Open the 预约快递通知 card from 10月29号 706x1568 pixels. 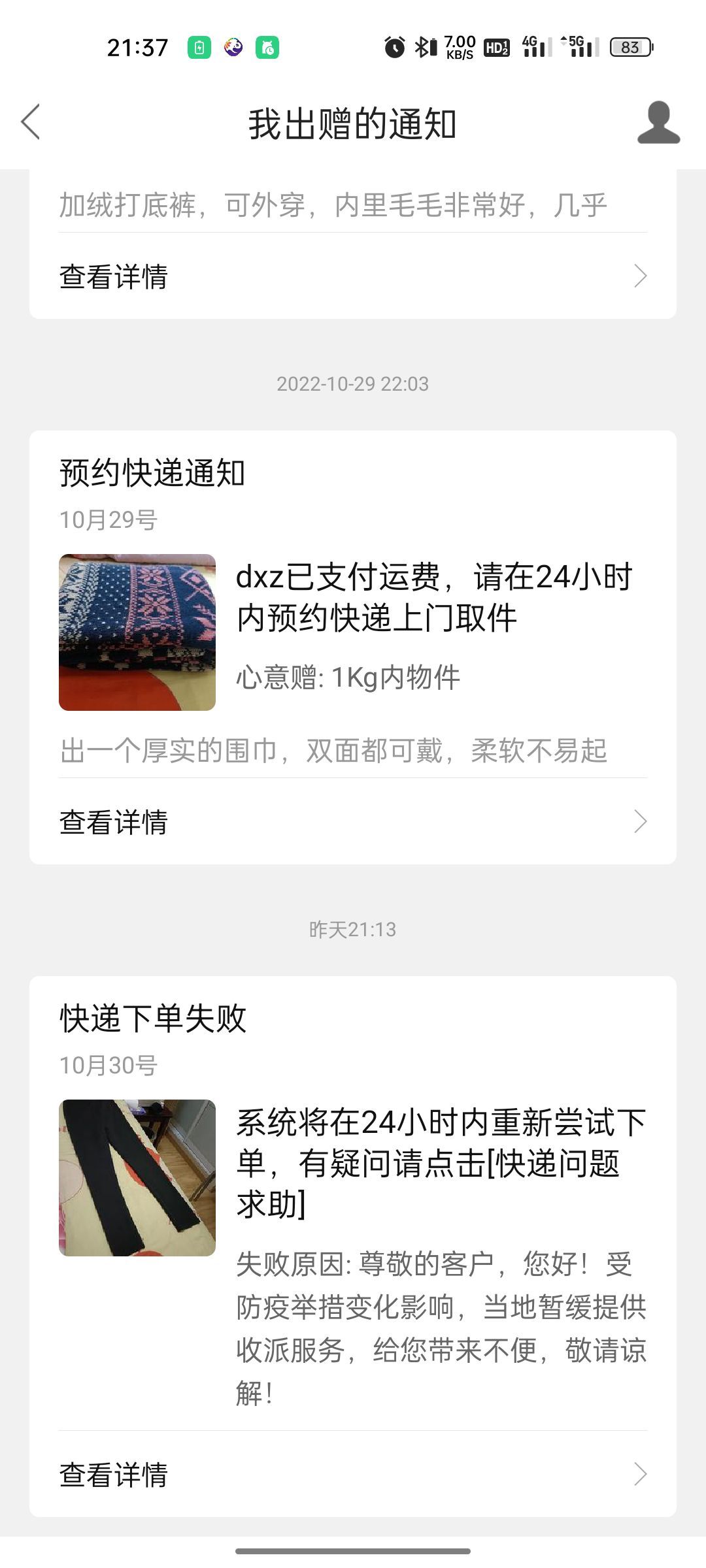[353, 647]
